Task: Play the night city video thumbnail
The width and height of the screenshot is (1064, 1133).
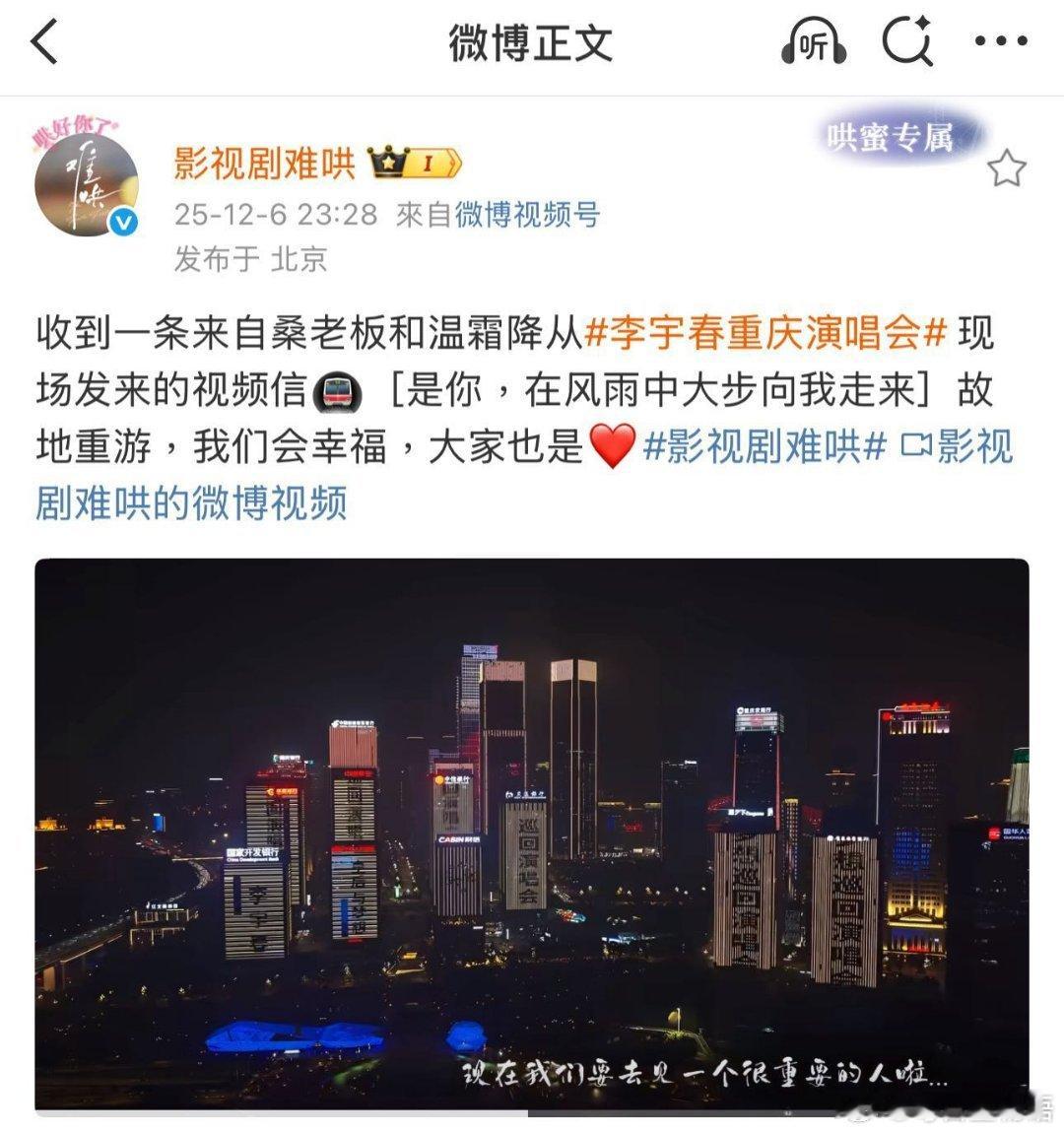Action: (532, 837)
